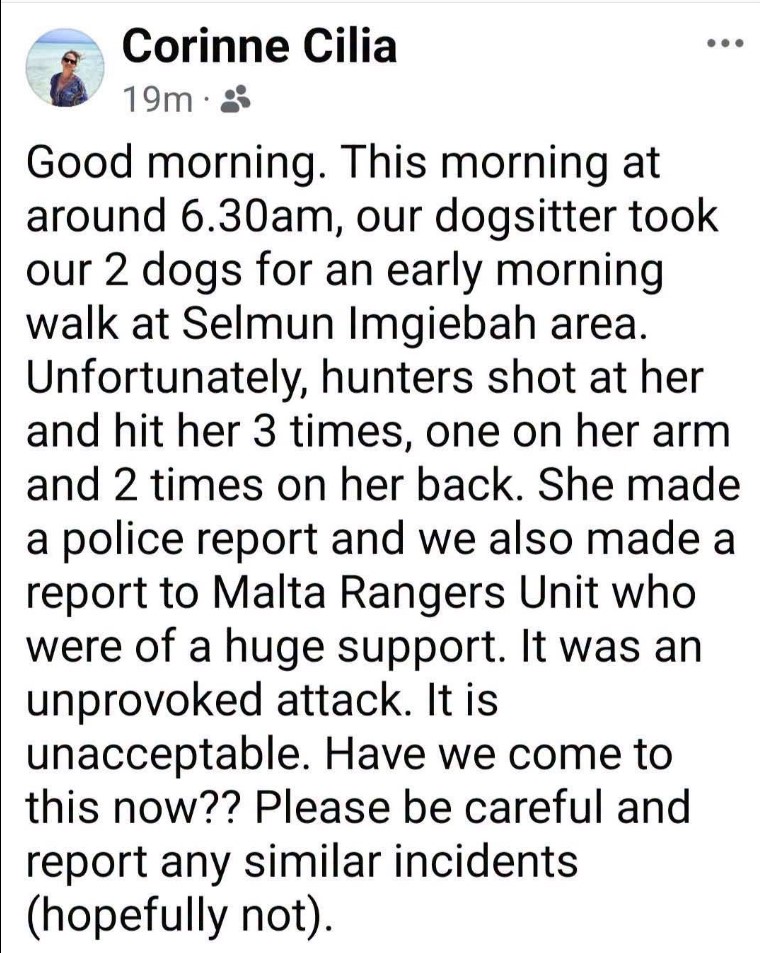Tap the name Corinne Cilia

click(x=260, y=46)
